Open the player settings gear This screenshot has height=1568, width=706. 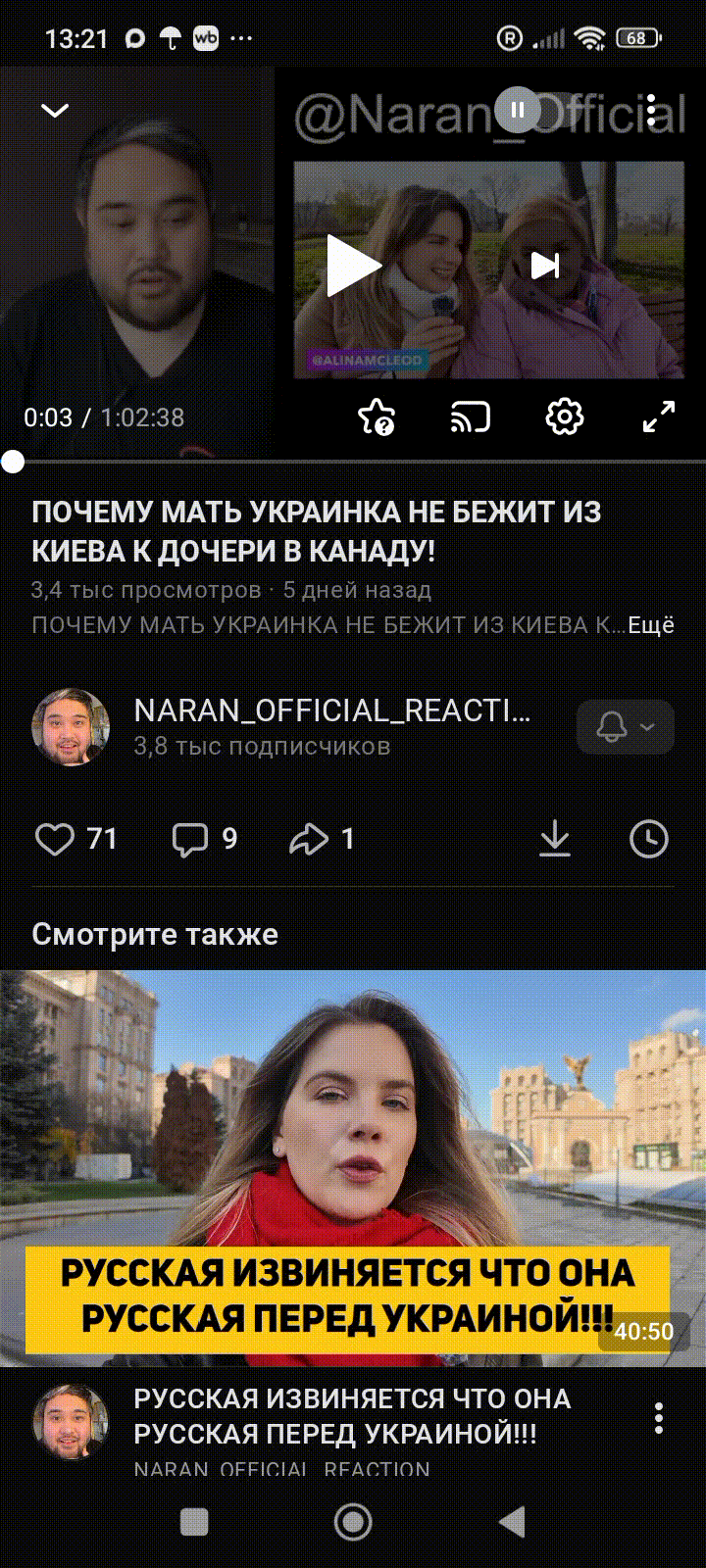(564, 417)
